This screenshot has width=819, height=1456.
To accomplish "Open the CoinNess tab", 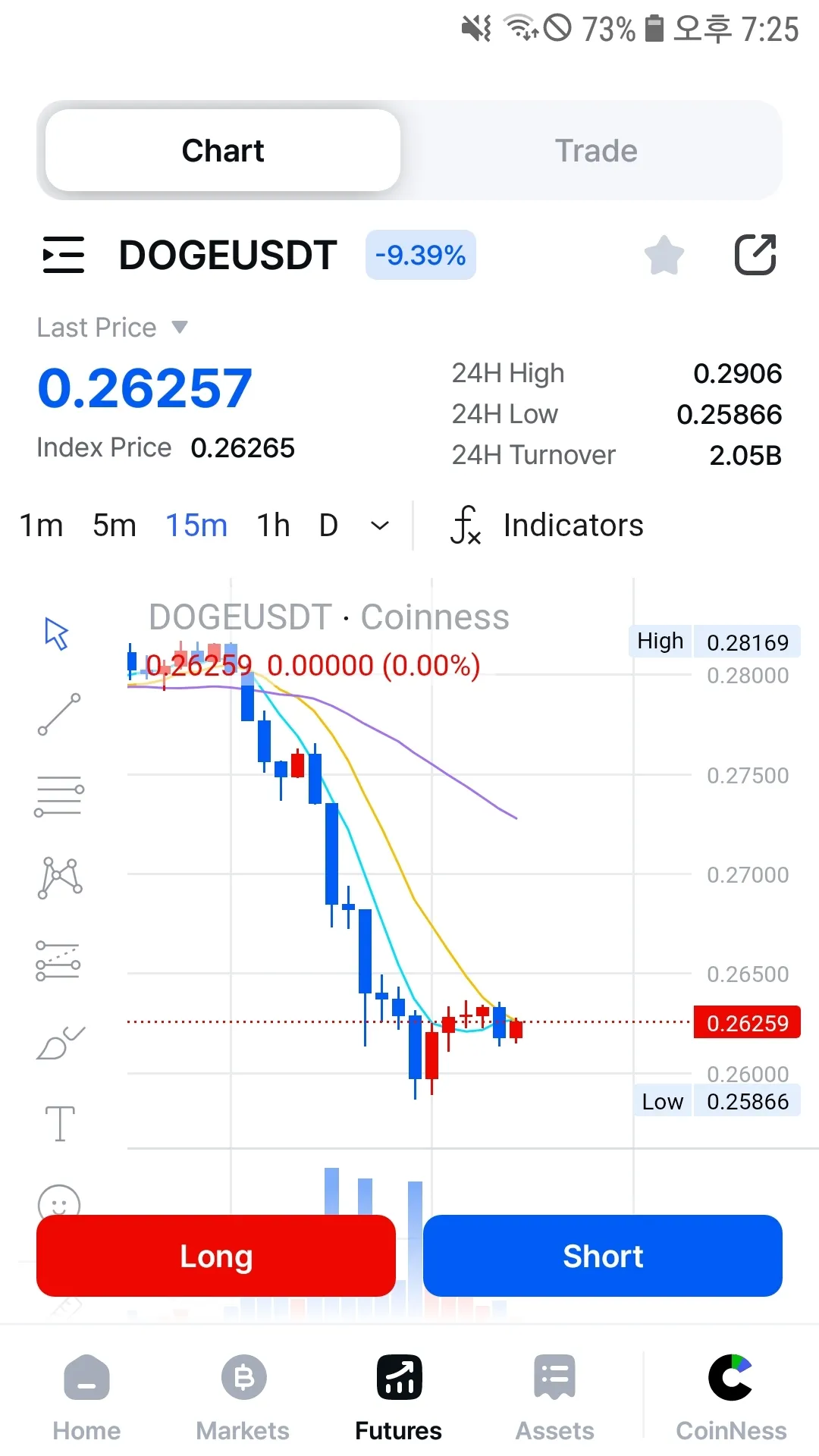I will pyautogui.click(x=731, y=1397).
